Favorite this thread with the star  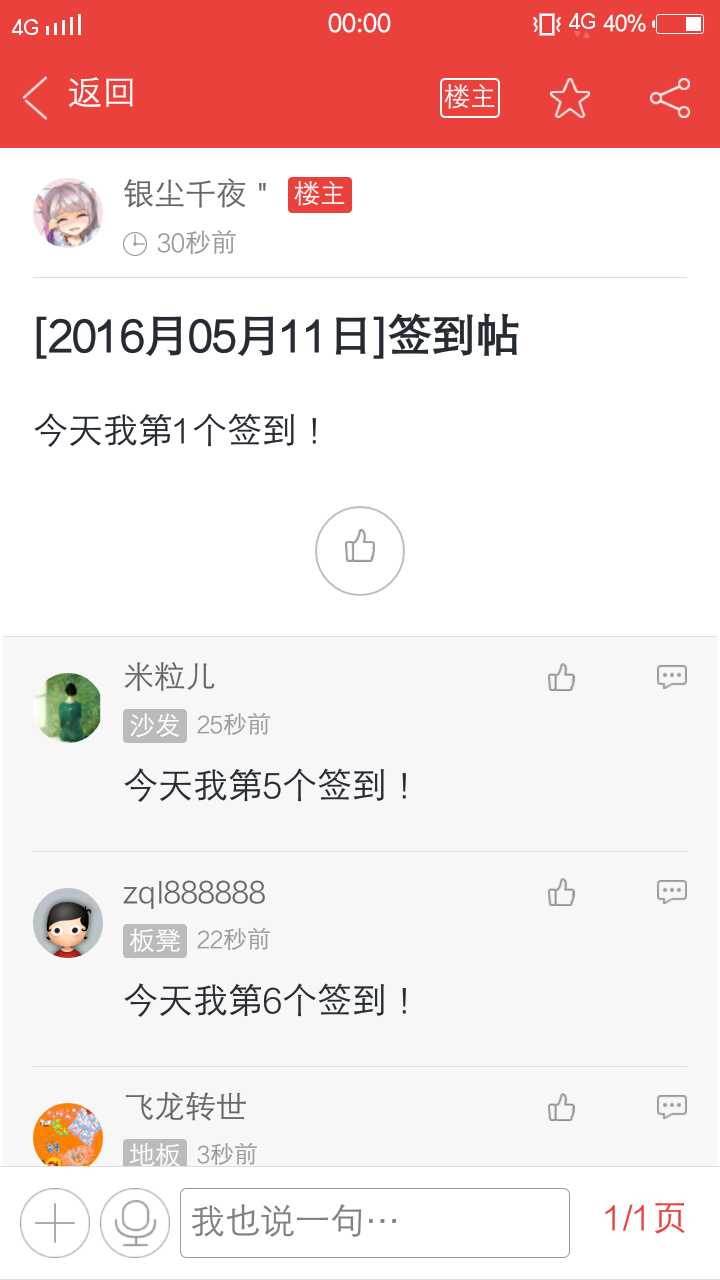click(570, 98)
